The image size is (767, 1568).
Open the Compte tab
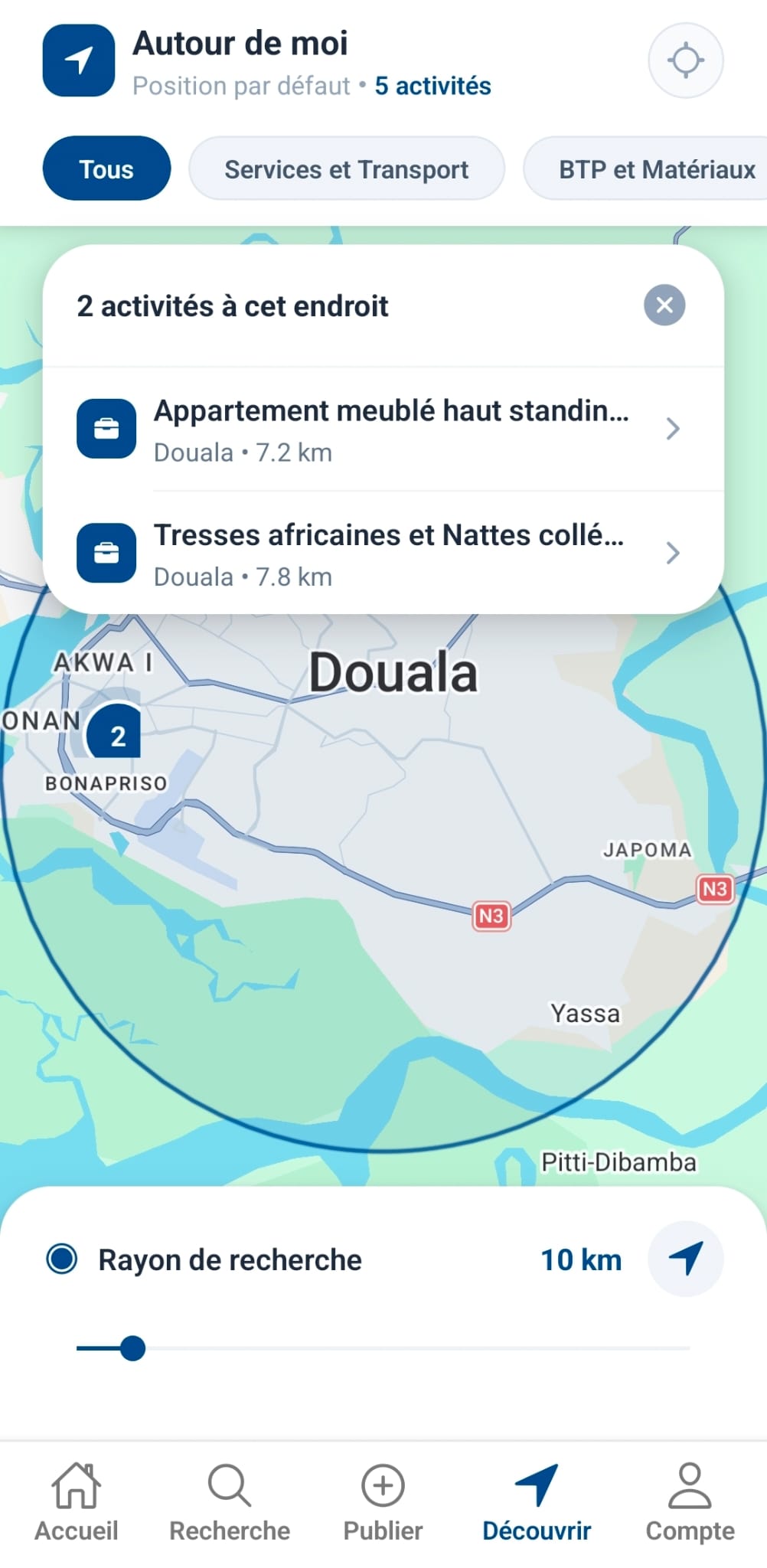click(690, 1502)
